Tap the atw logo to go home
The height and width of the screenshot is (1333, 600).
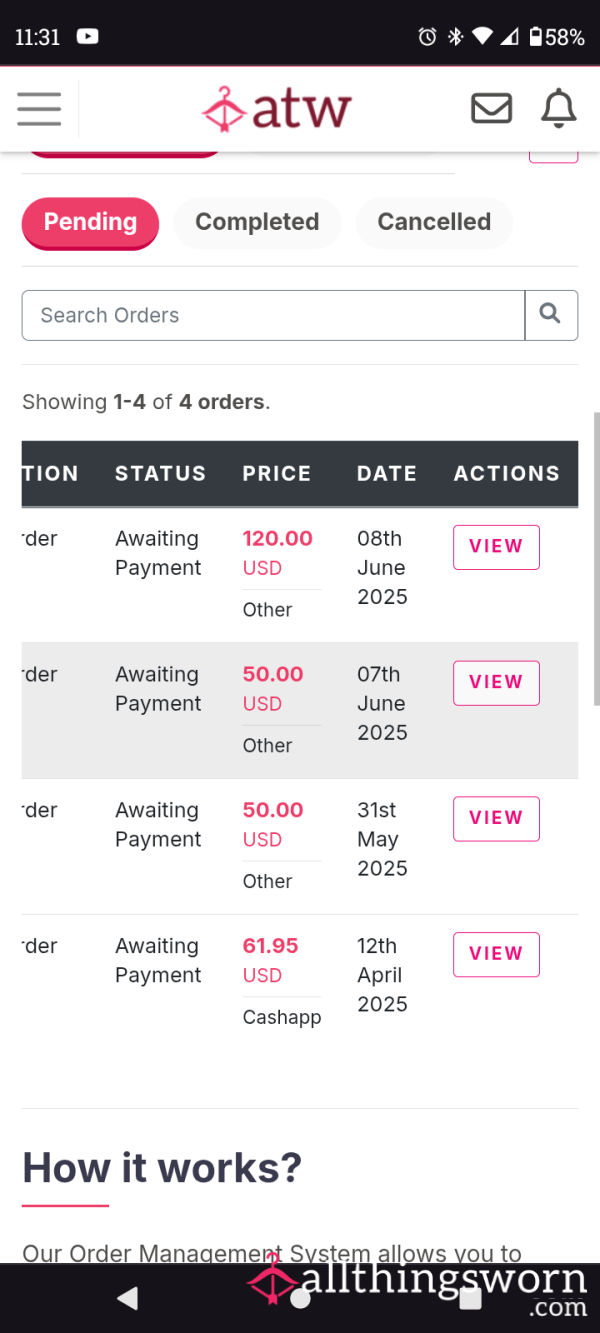[277, 108]
